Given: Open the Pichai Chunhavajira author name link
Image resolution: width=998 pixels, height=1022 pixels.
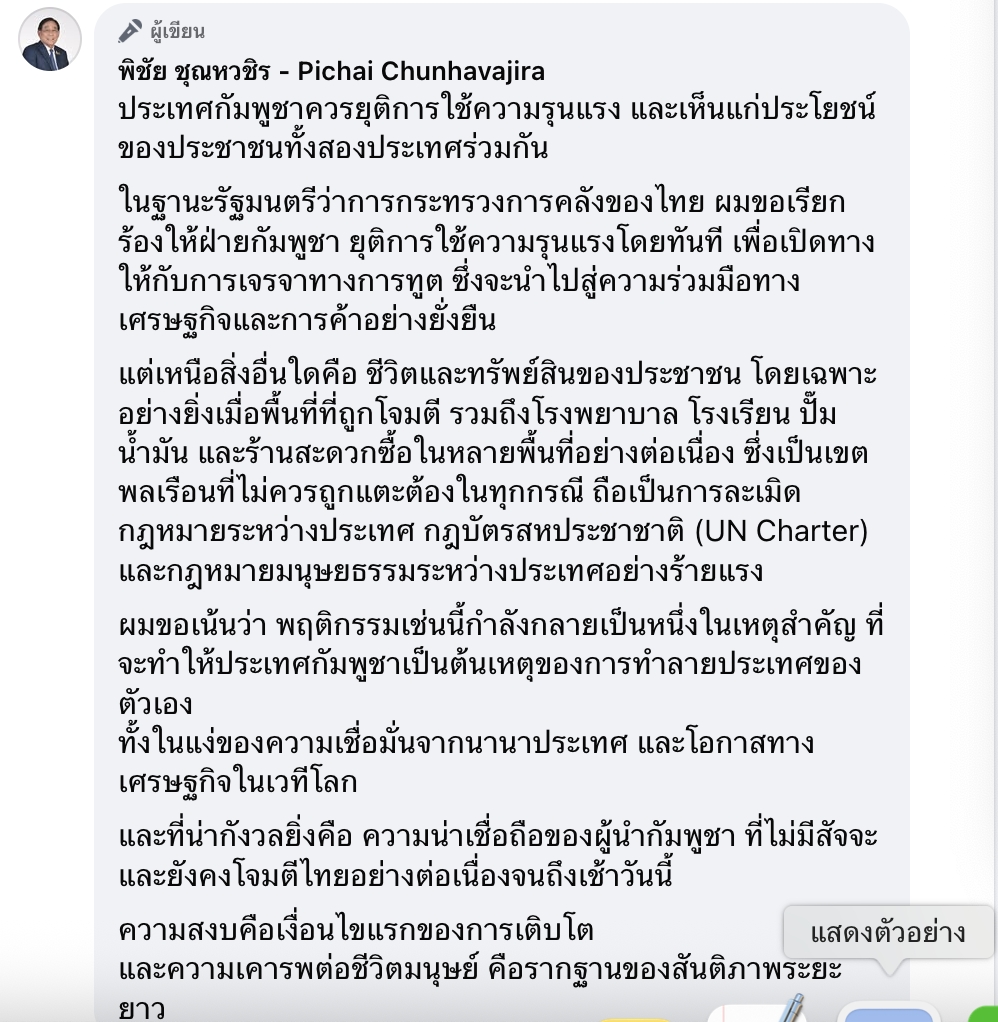Looking at the screenshot, I should [x=331, y=73].
